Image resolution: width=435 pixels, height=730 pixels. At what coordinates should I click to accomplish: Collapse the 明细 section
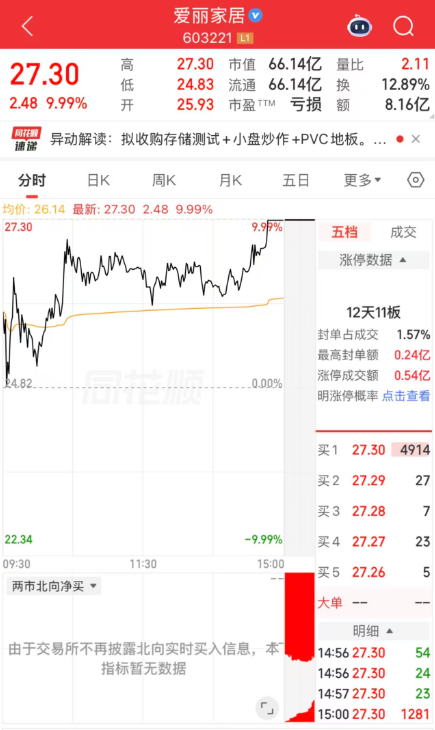click(x=374, y=631)
